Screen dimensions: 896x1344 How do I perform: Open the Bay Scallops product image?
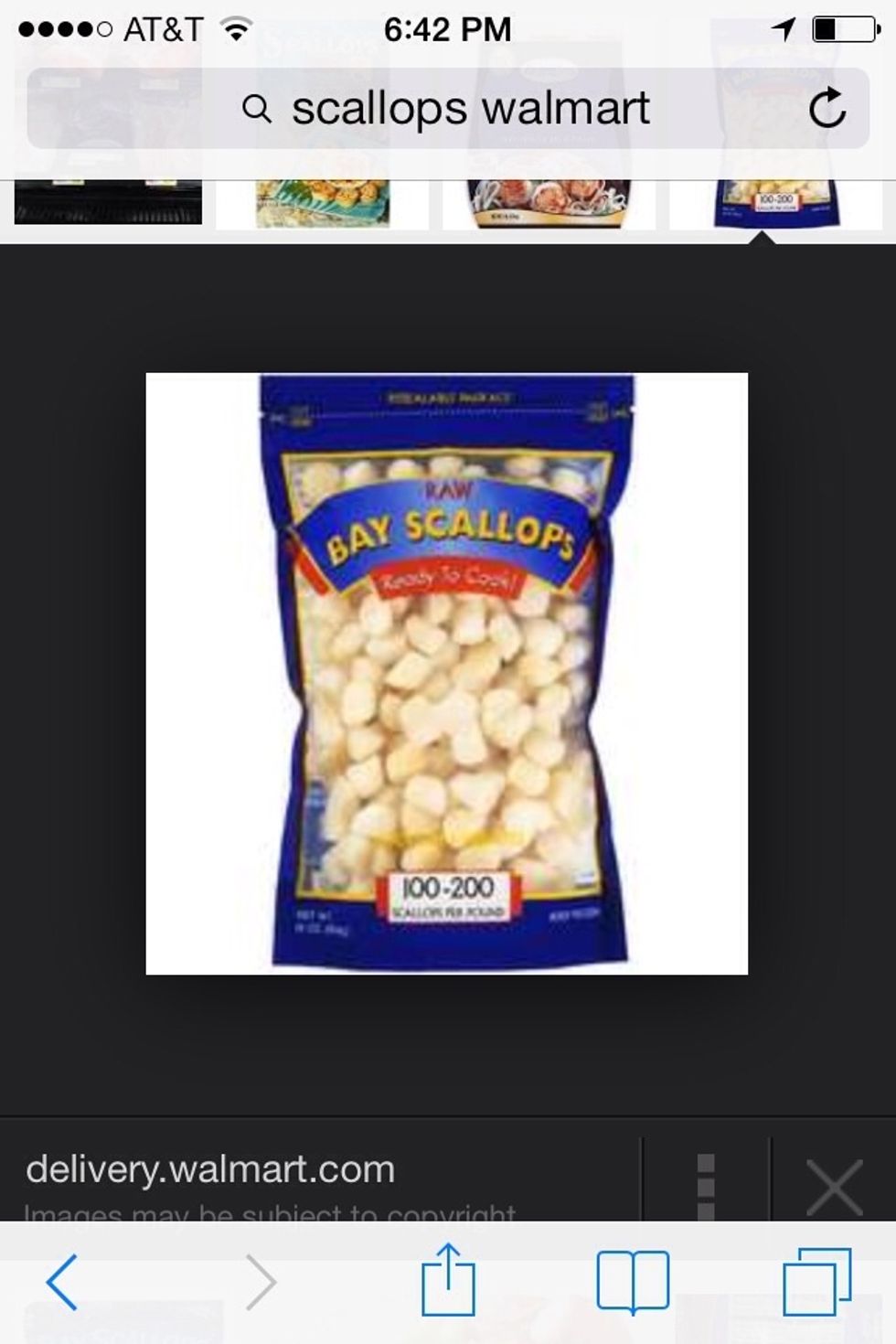click(446, 673)
